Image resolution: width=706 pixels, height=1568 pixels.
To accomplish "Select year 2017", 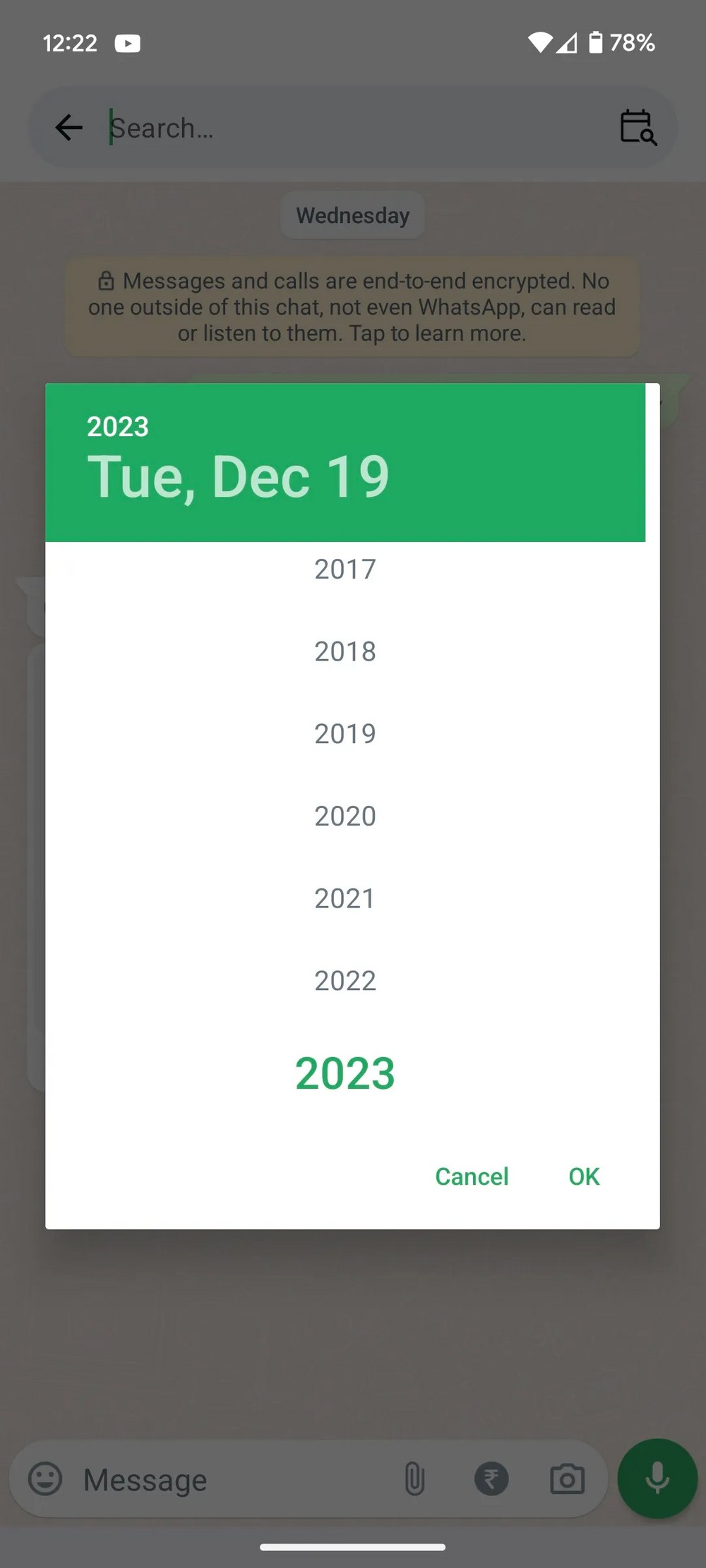I will pos(345,569).
